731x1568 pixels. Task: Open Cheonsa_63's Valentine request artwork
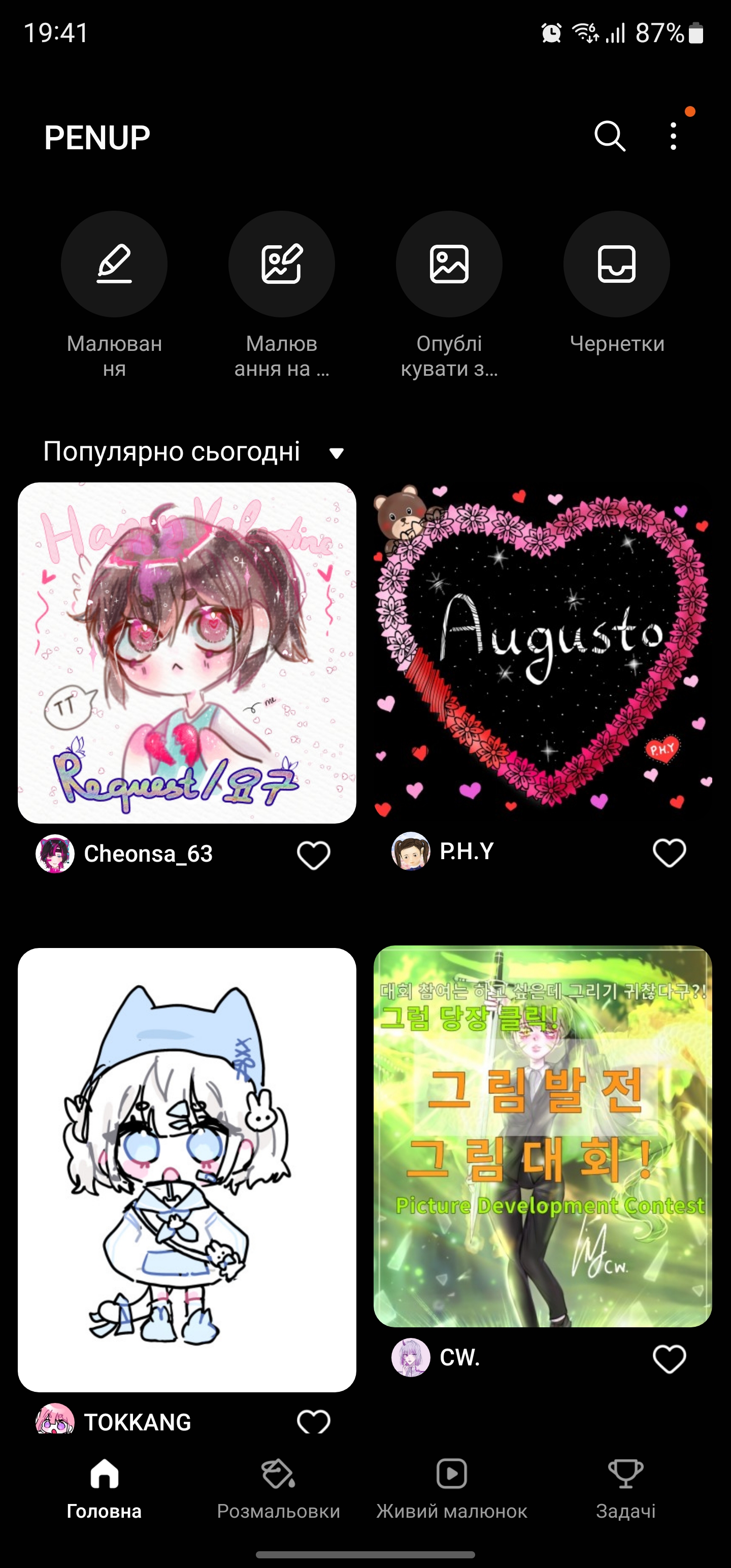point(187,652)
